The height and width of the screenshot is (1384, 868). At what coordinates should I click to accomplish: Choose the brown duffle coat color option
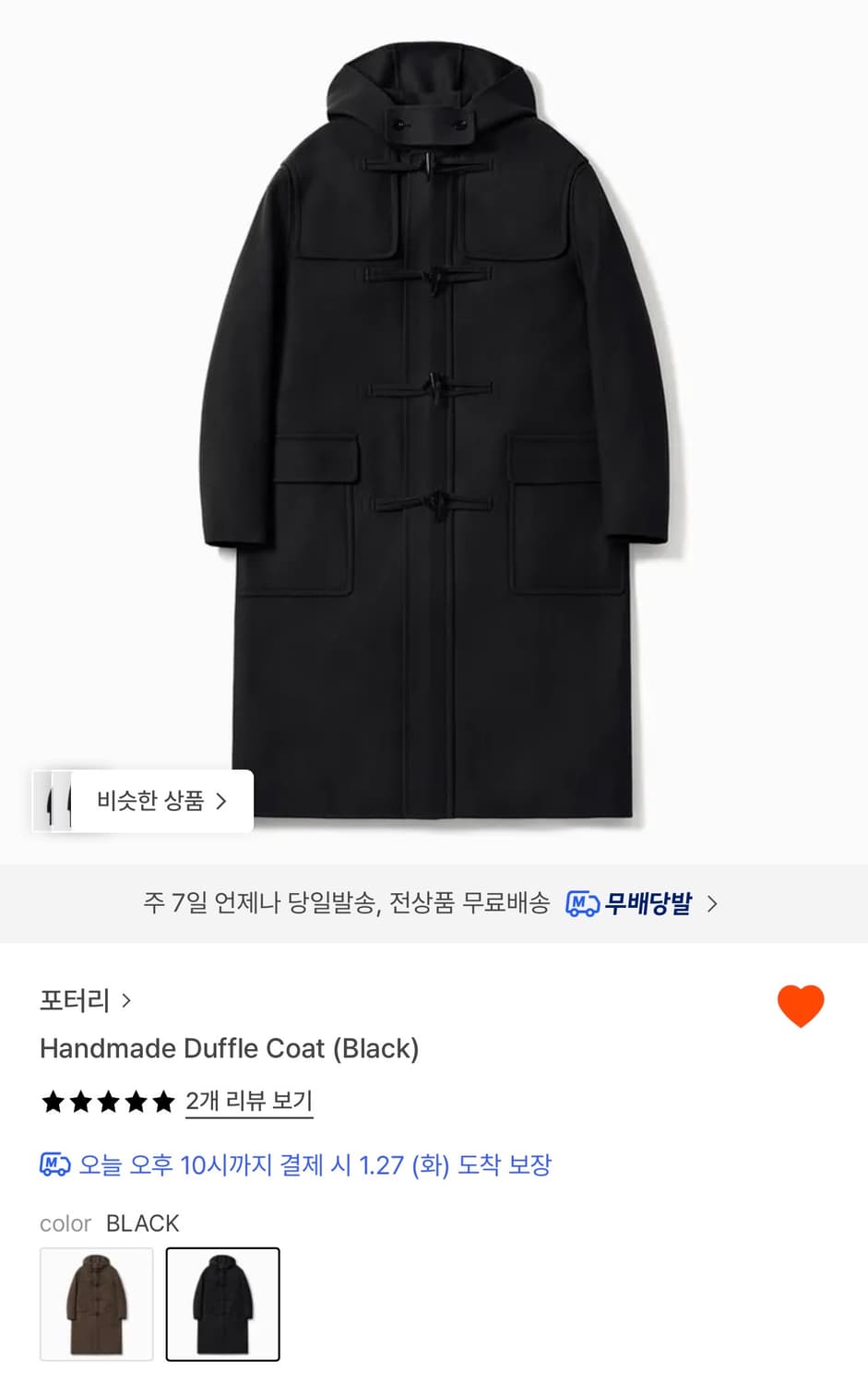coord(98,1305)
